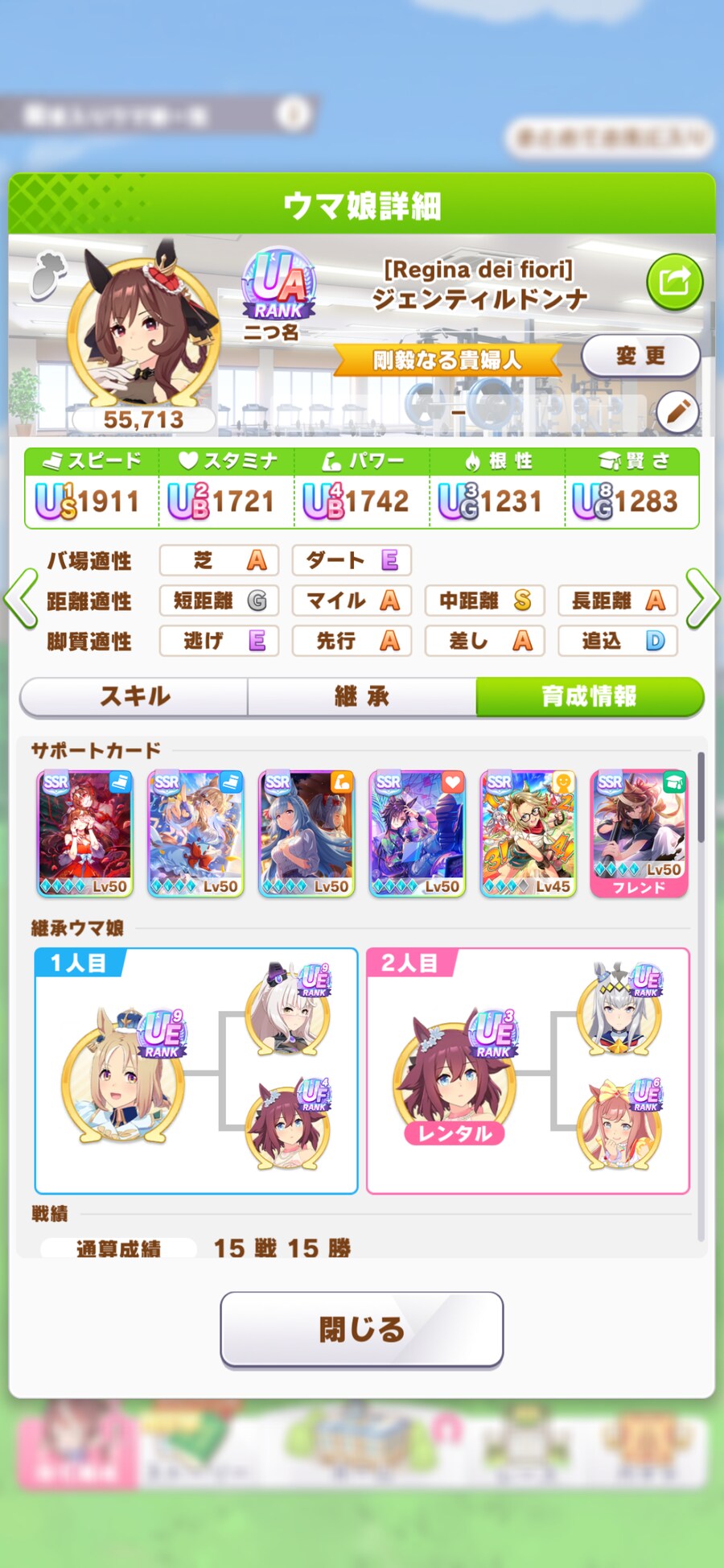
Task: Tap the carrot icon beside character portrait
Action: tap(47, 274)
